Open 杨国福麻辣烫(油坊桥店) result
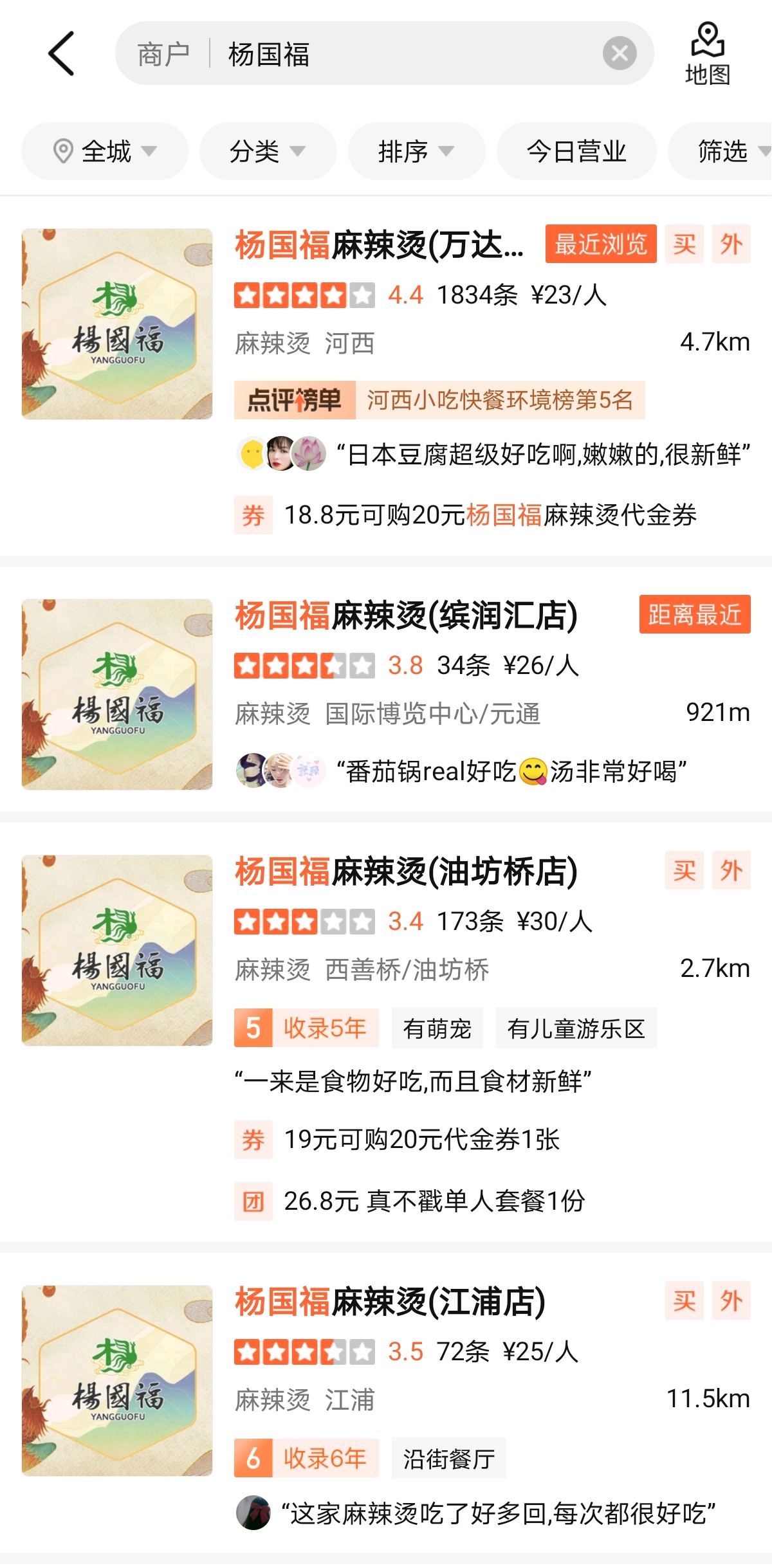This screenshot has height=1568, width=772. point(407,871)
